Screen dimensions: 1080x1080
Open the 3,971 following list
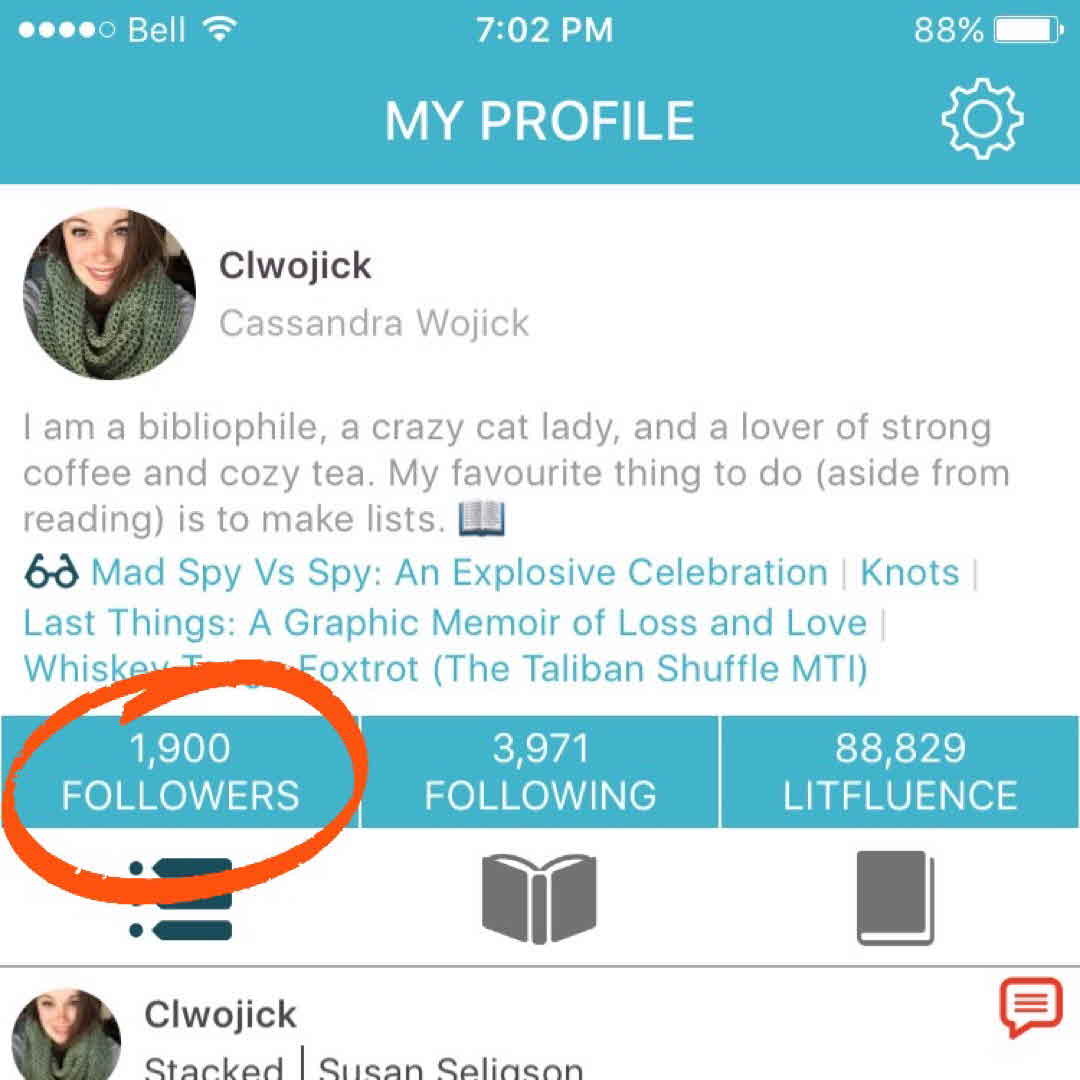pyautogui.click(x=540, y=772)
